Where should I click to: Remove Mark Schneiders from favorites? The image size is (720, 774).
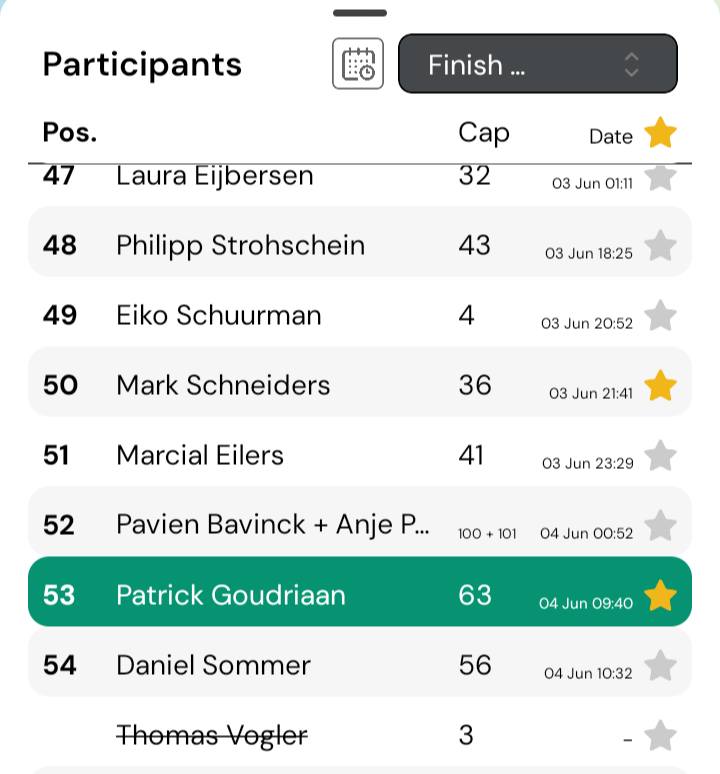pyautogui.click(x=660, y=386)
